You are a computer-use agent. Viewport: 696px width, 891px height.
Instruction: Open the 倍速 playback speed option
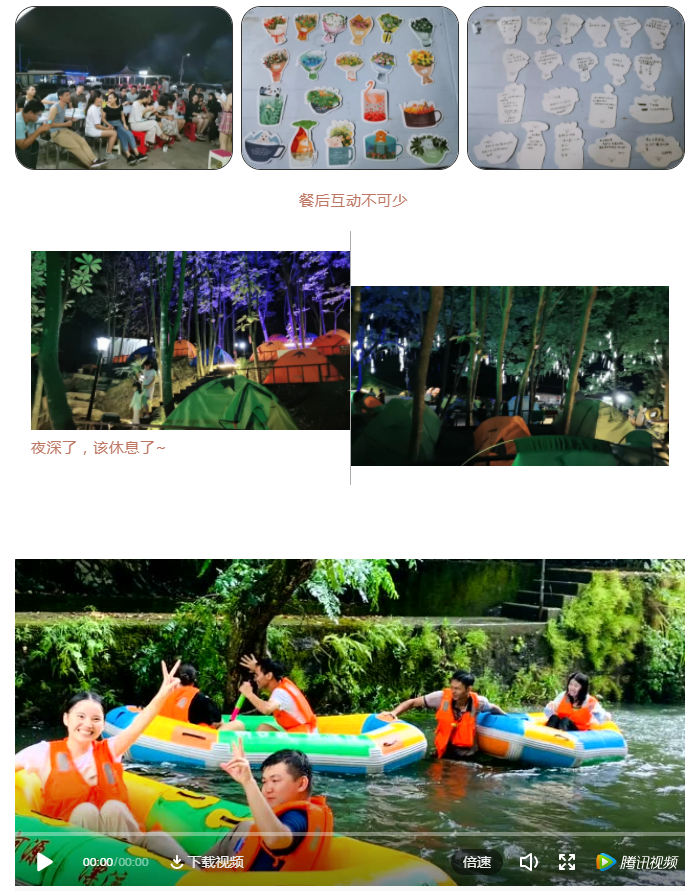point(477,862)
